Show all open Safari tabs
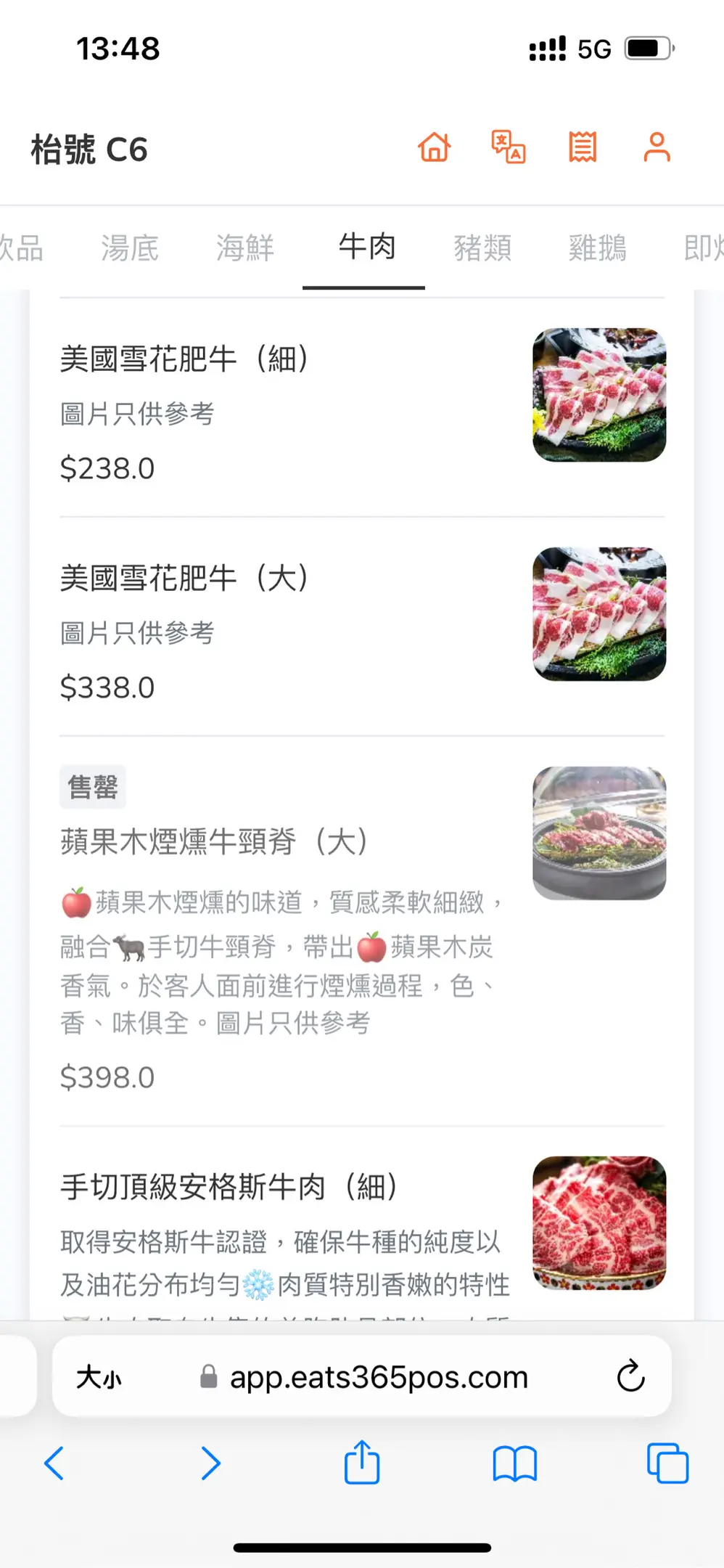 [x=667, y=1463]
